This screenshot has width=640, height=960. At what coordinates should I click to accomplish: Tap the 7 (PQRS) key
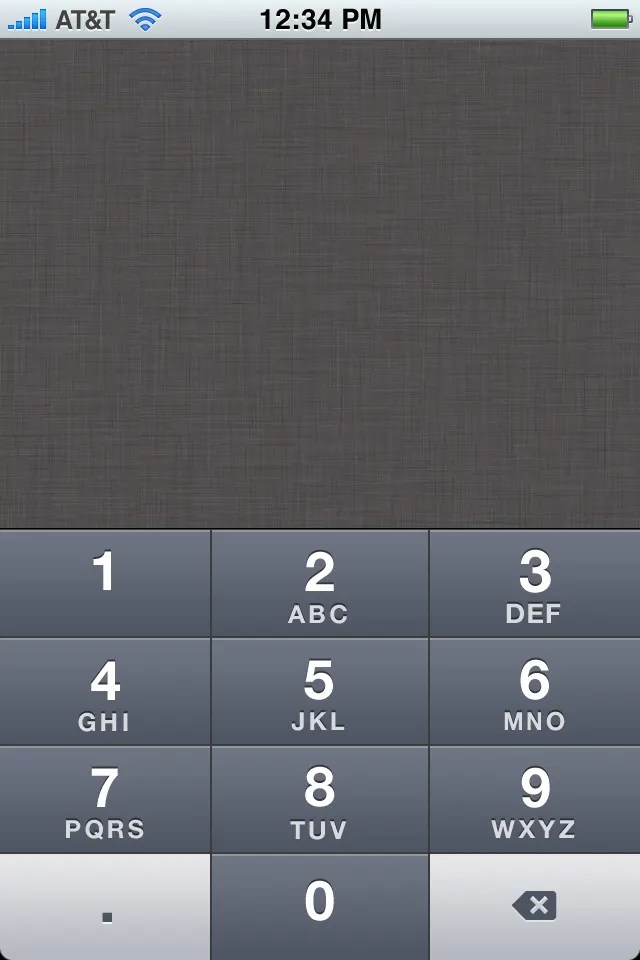[105, 800]
